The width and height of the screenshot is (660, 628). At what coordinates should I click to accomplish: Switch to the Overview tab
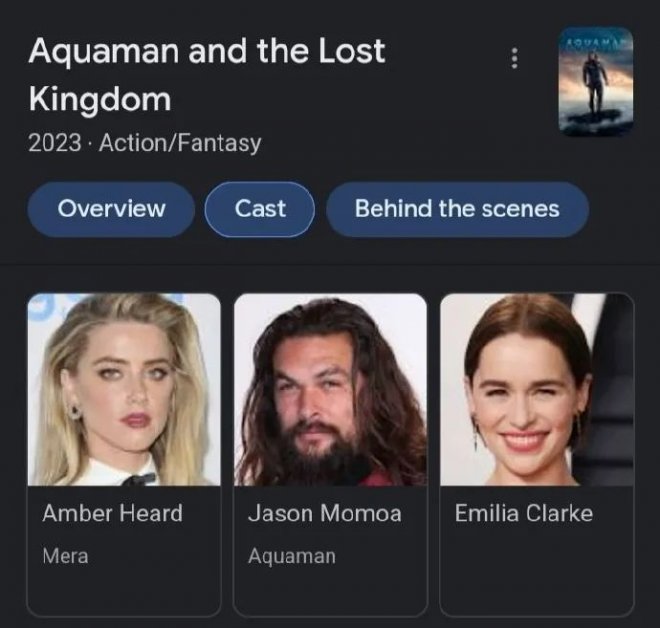pos(111,209)
